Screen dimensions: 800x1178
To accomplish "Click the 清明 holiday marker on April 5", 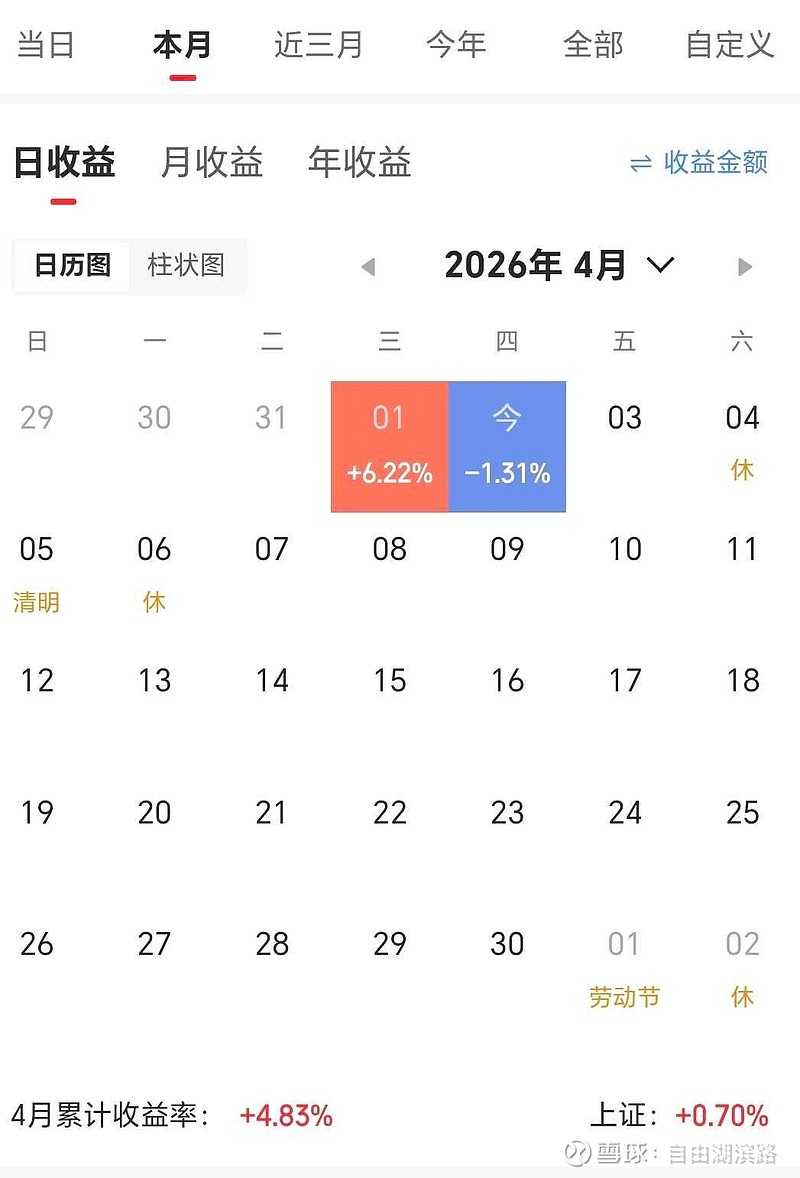I will (37, 601).
